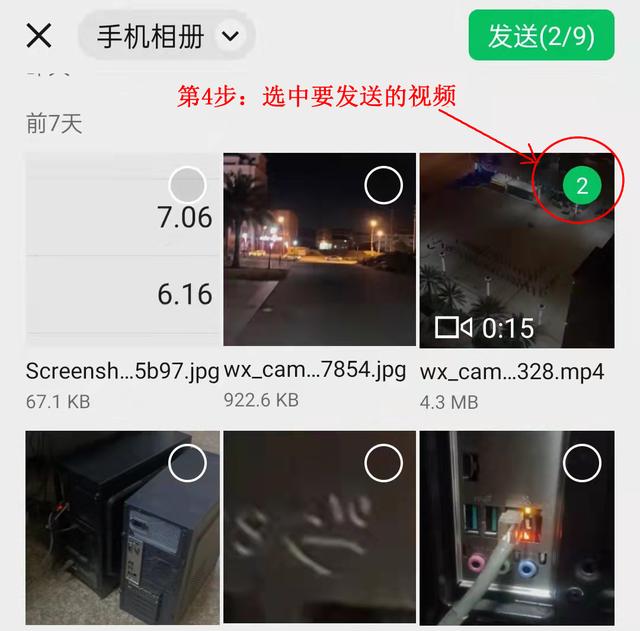This screenshot has width=640, height=631.
Task: Select the computer rear ports photo
Action: click(x=582, y=463)
